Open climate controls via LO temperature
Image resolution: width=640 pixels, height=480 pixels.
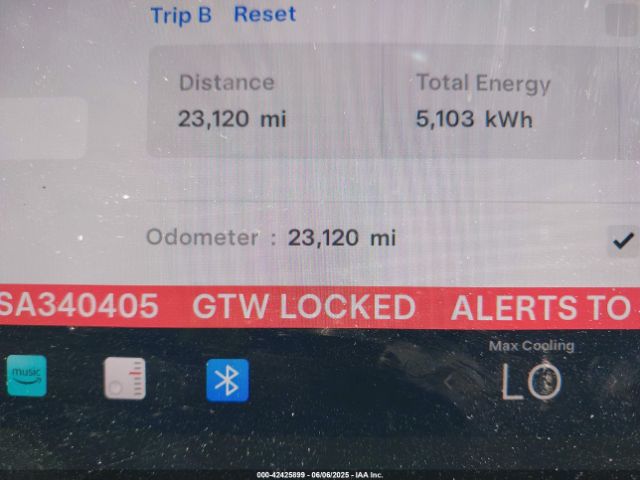tap(531, 382)
